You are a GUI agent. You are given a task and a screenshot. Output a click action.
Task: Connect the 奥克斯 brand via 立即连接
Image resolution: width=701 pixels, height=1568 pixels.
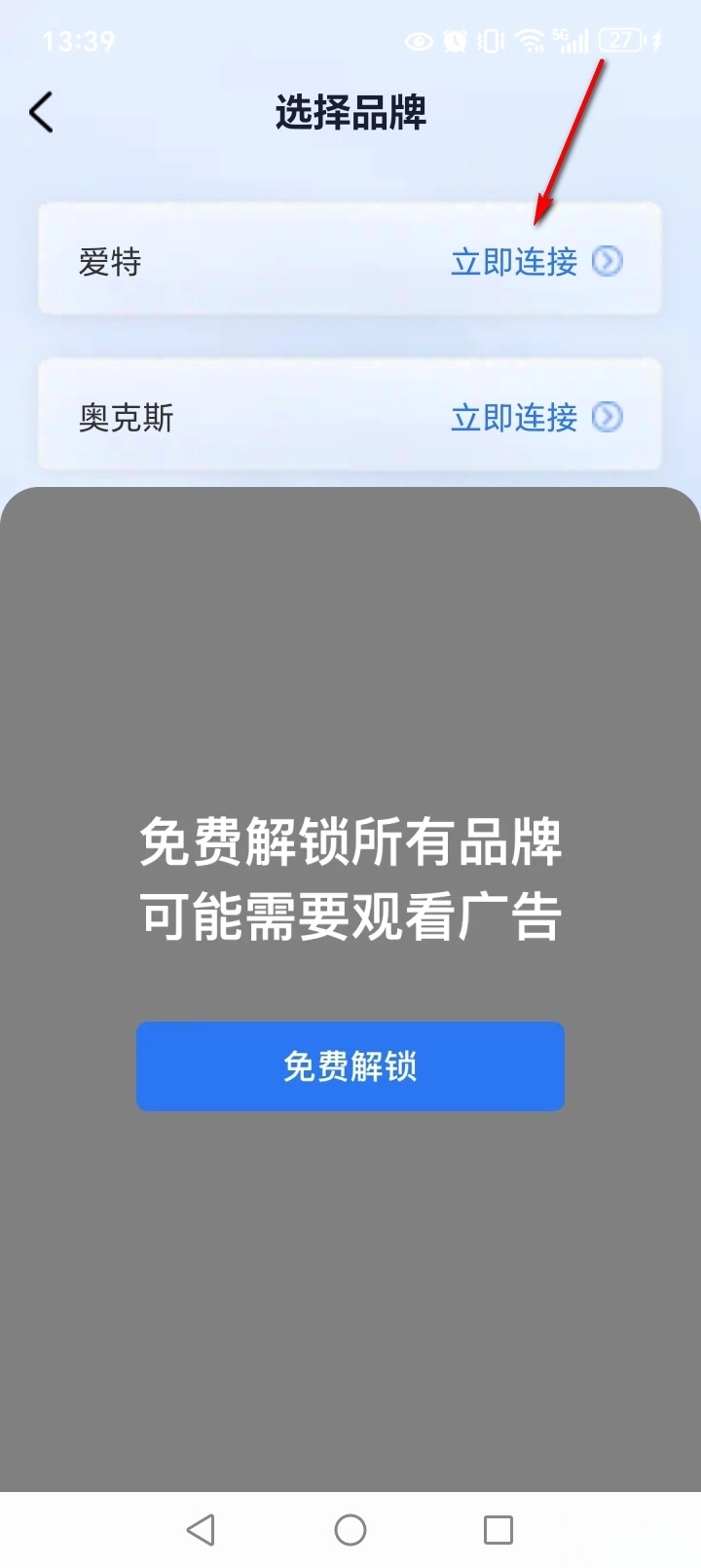[x=535, y=418]
